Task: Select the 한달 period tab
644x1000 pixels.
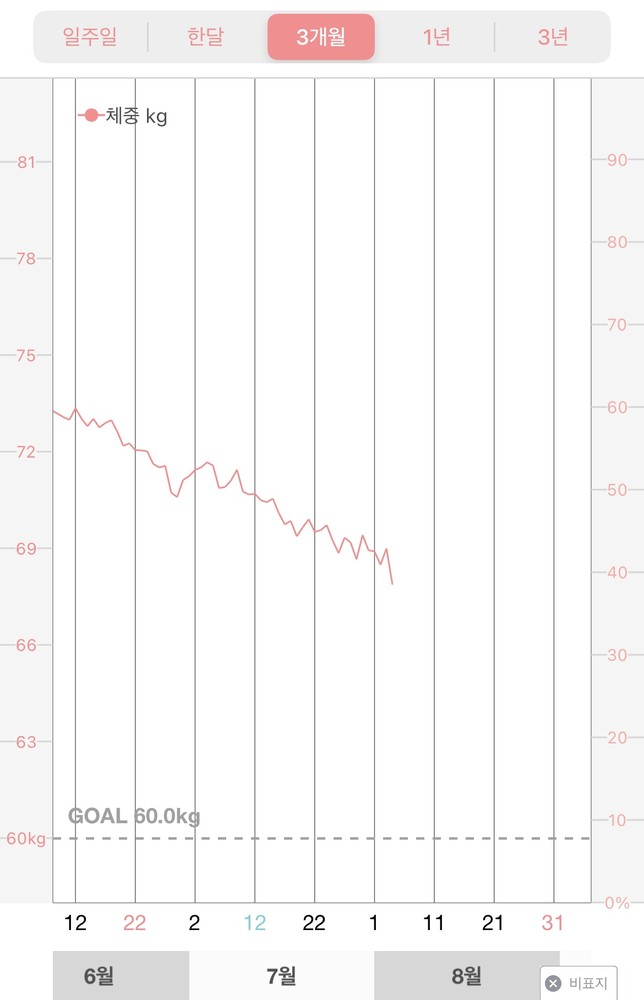Action: click(x=206, y=38)
